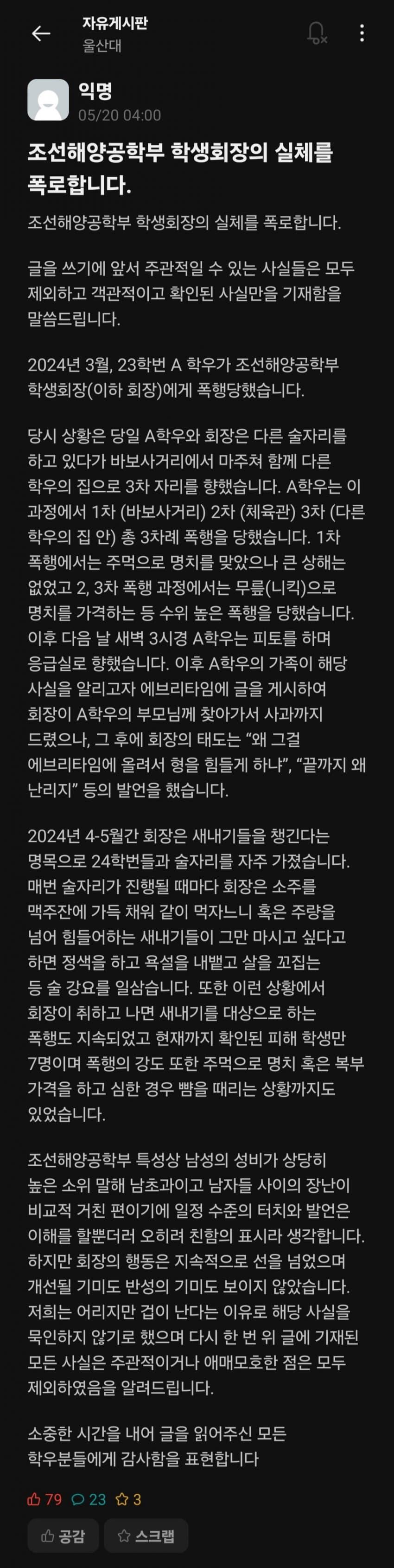Go back using the arrow icon
The height and width of the screenshot is (1568, 394).
(x=41, y=33)
